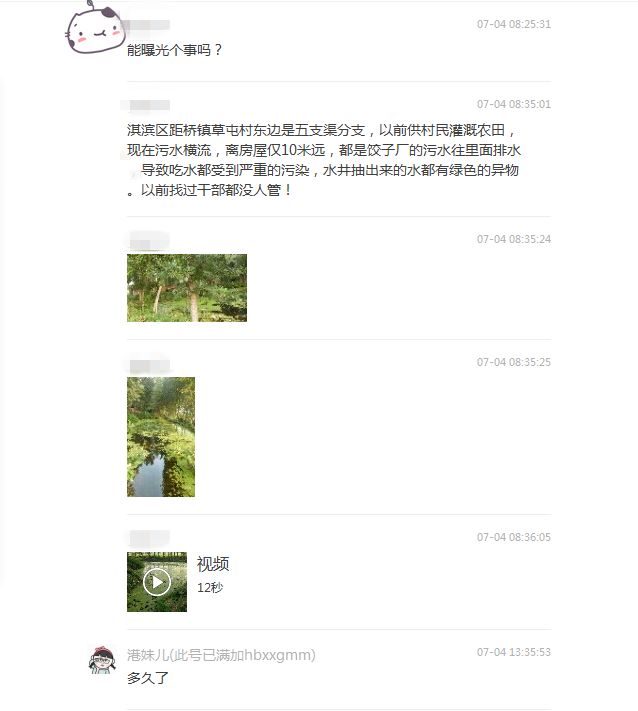Open the trees photo thumbnail
Screen dimensions: 638x711
(187, 288)
